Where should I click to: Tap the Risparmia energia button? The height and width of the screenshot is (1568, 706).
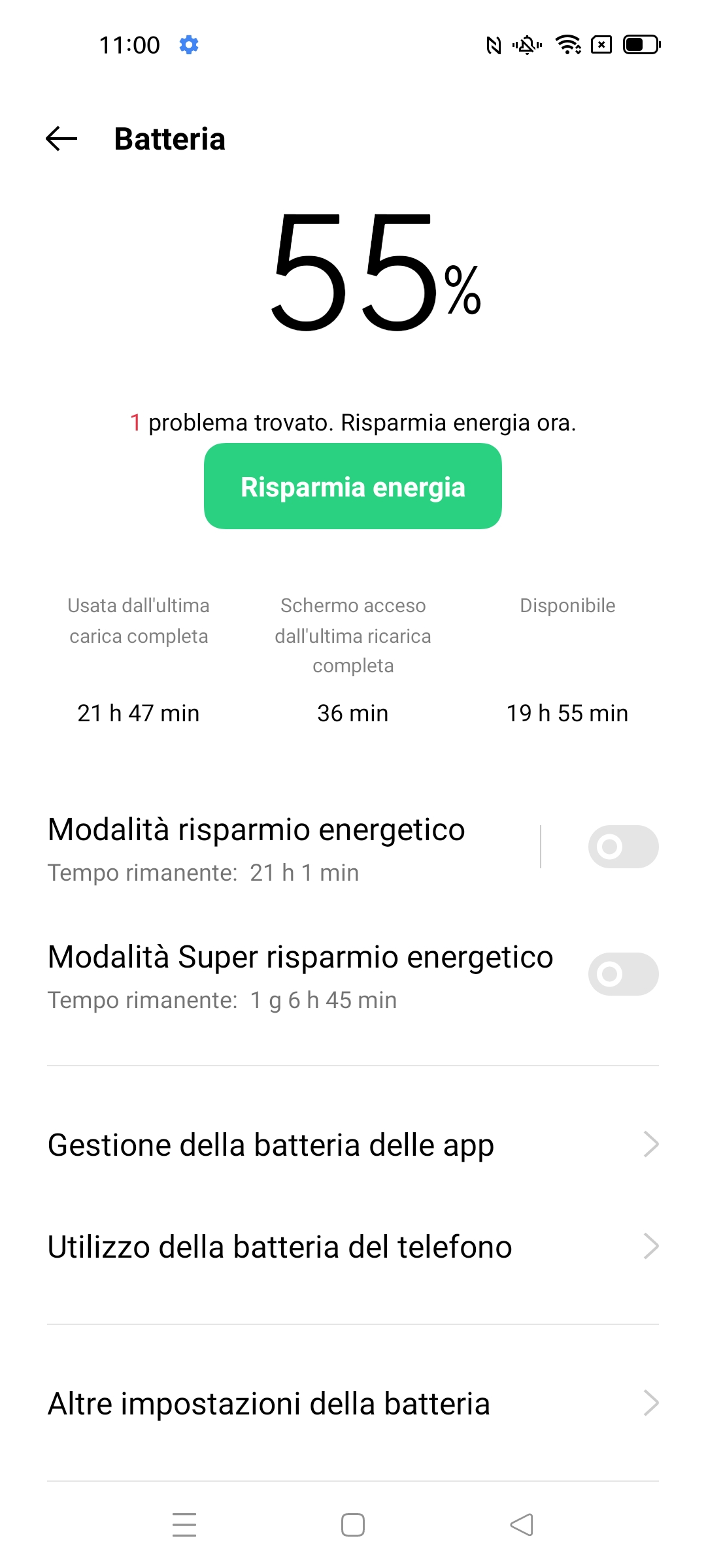click(352, 487)
